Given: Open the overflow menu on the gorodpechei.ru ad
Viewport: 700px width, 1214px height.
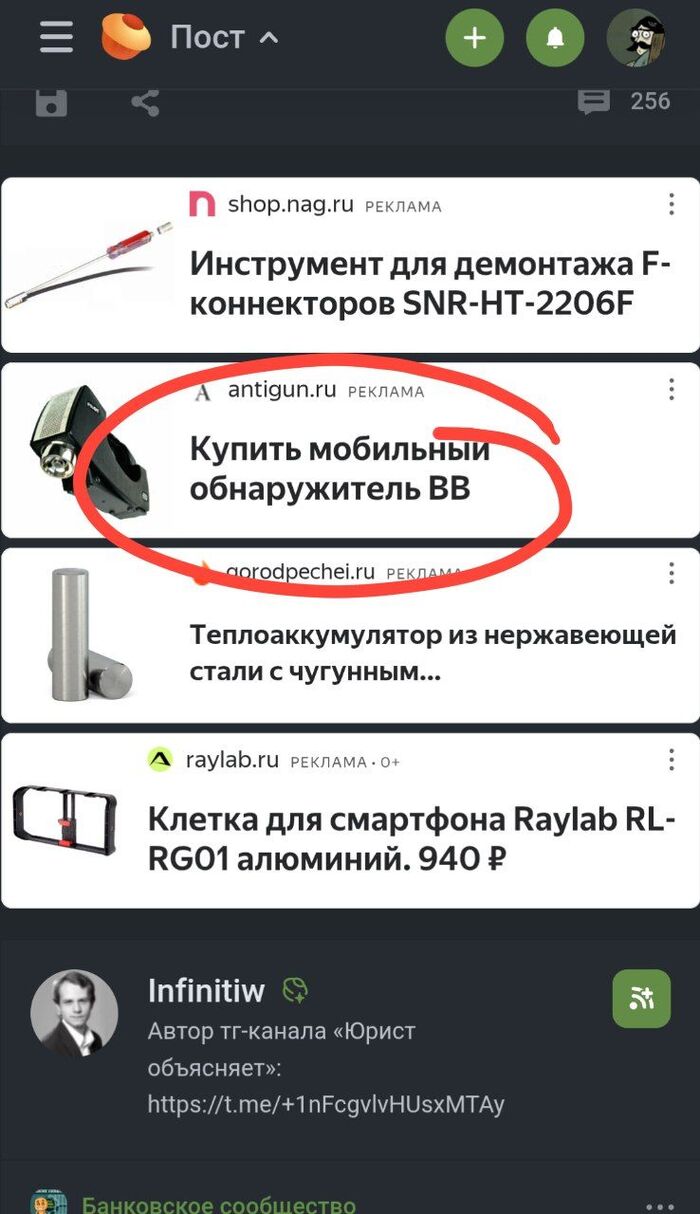Looking at the screenshot, I should (x=671, y=572).
